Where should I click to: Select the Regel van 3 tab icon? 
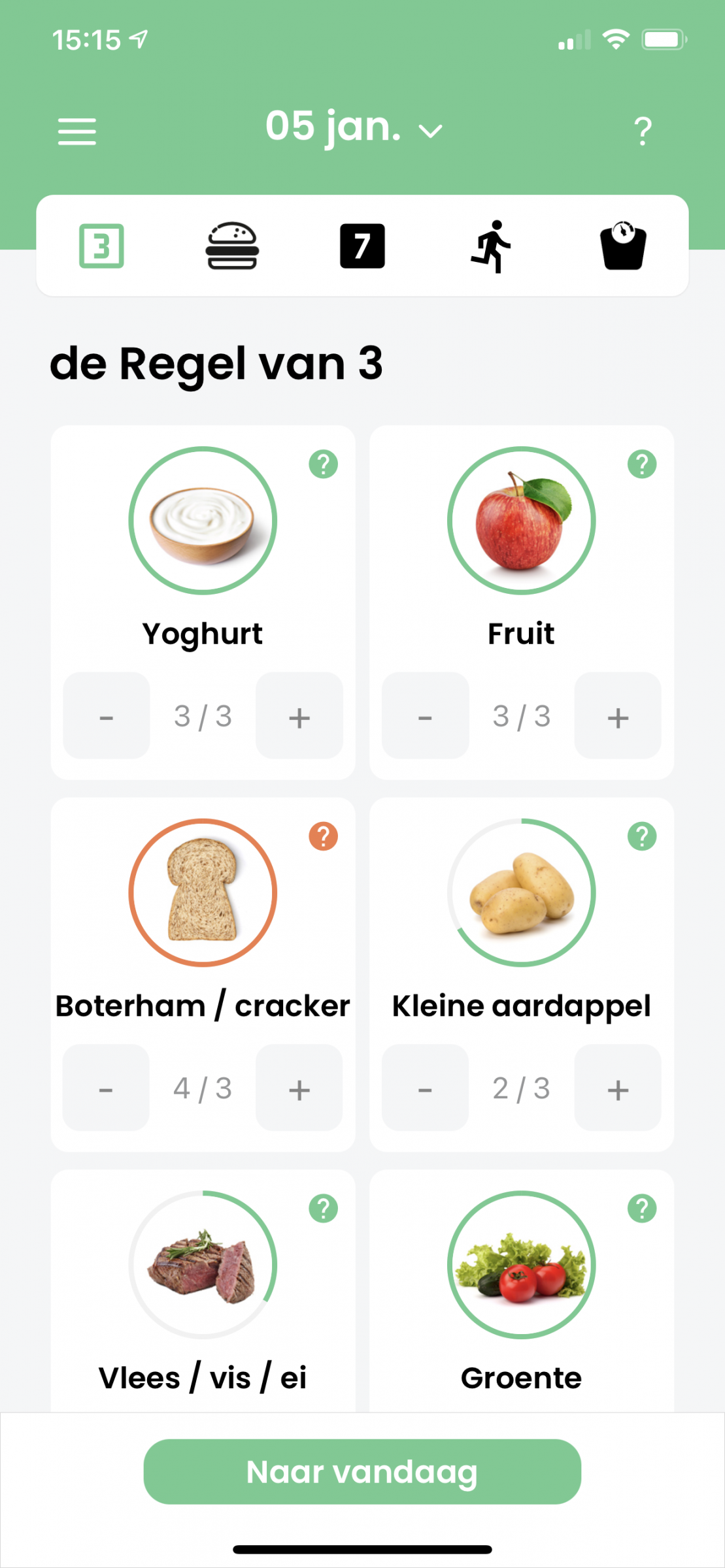tap(101, 246)
